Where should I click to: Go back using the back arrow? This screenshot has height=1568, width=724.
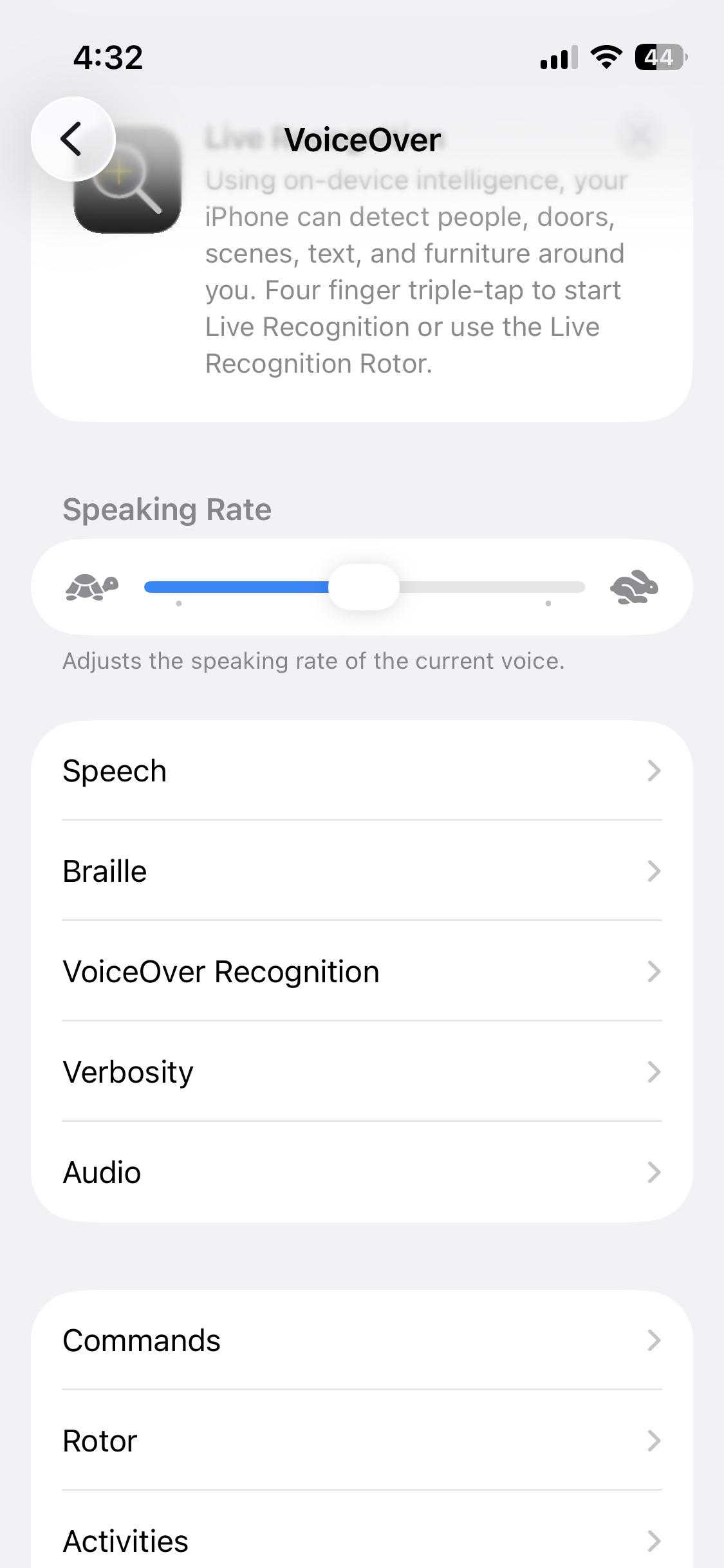click(x=73, y=139)
